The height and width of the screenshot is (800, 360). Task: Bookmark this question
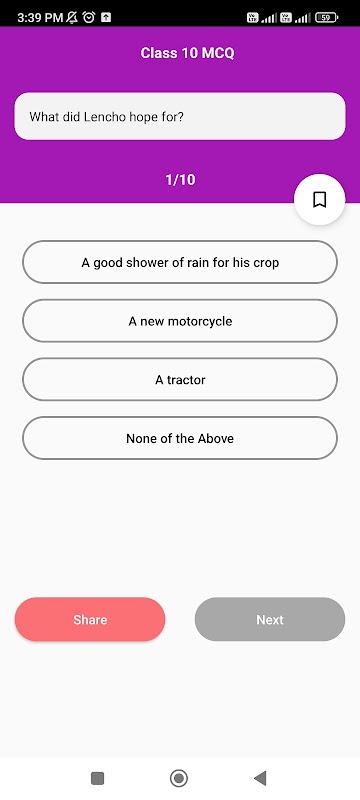click(320, 199)
